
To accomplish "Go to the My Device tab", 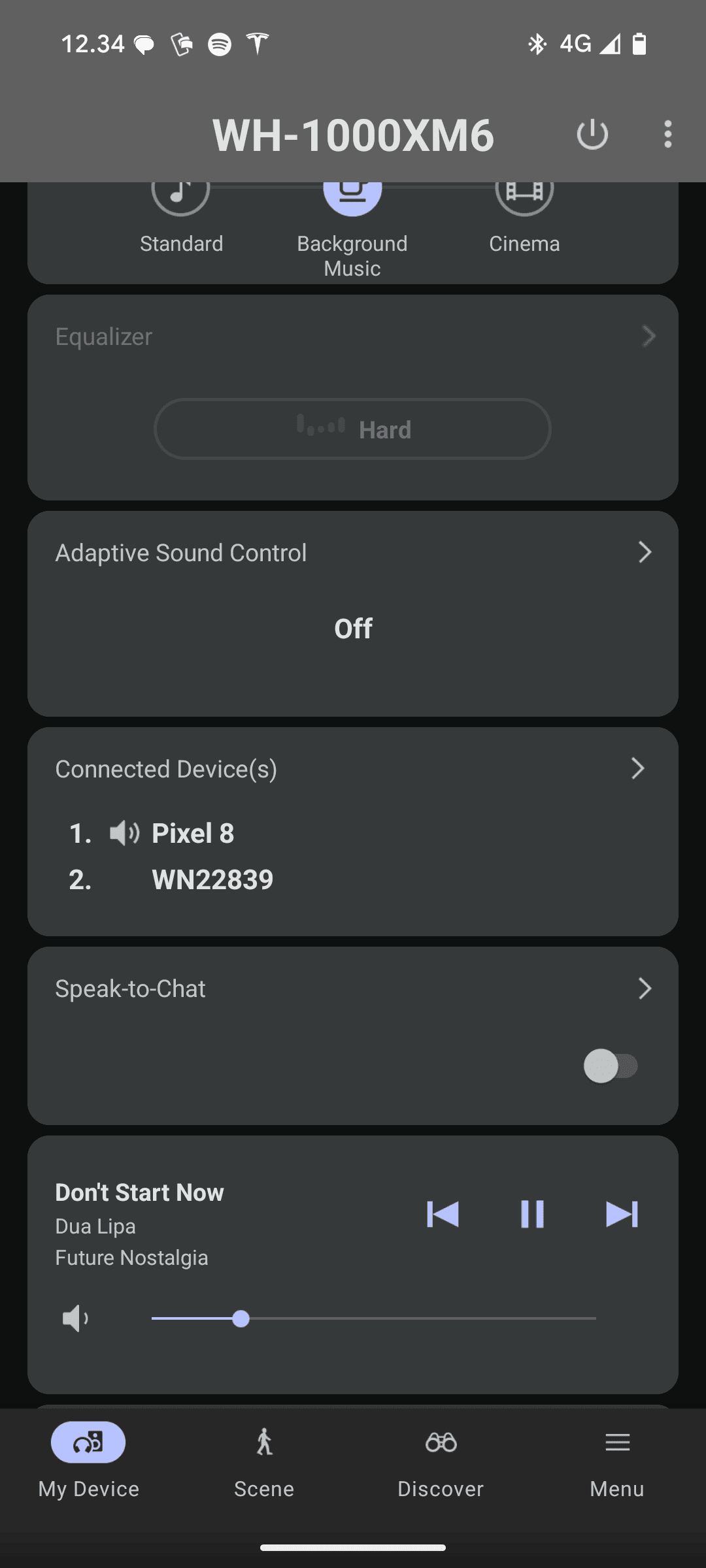I will click(88, 1462).
